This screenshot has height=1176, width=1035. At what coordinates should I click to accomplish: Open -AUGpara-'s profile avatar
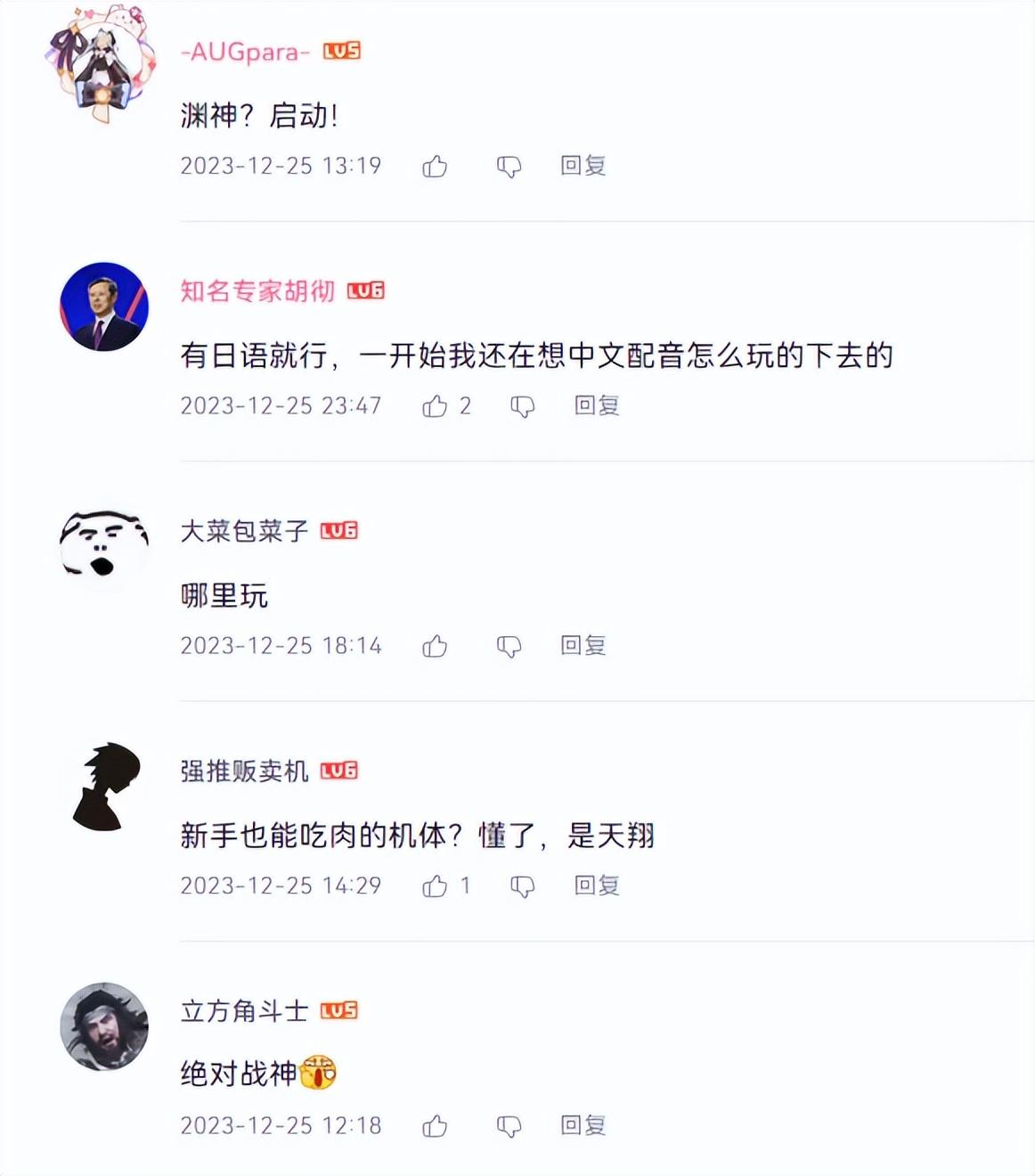99,64
